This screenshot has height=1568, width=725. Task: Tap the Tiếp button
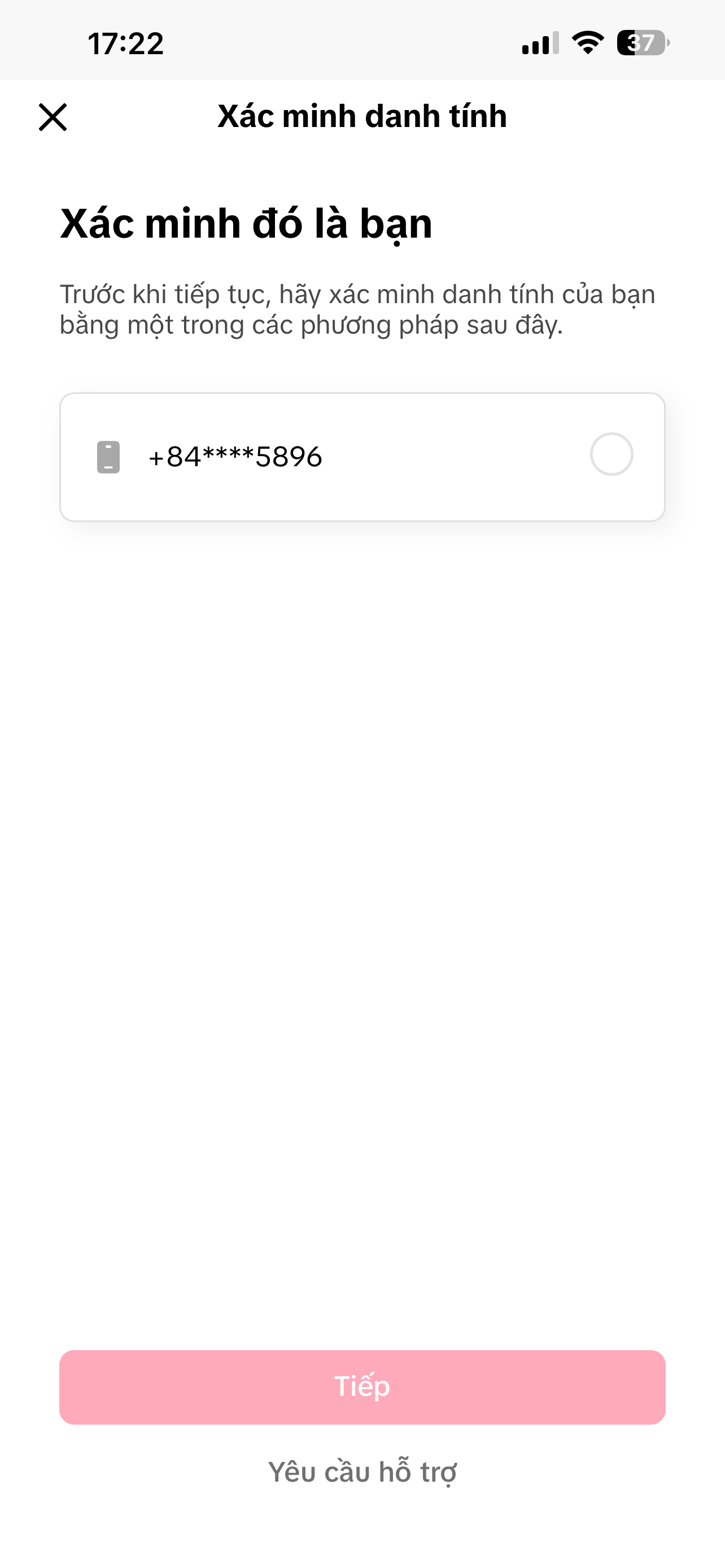pyautogui.click(x=362, y=1387)
